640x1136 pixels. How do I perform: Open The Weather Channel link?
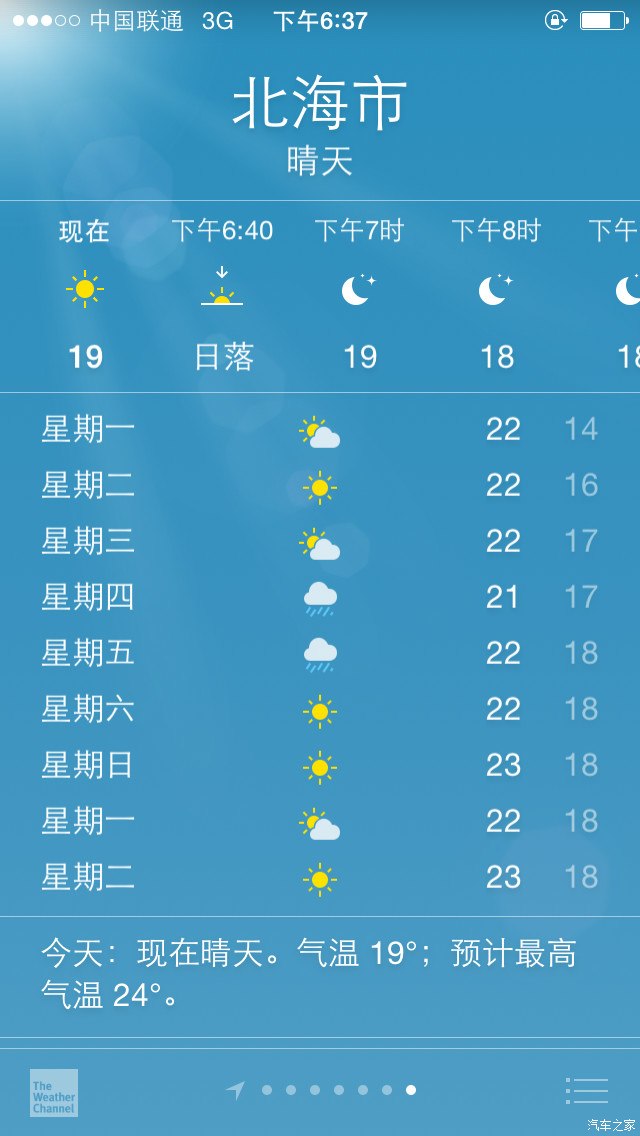[x=54, y=1092]
